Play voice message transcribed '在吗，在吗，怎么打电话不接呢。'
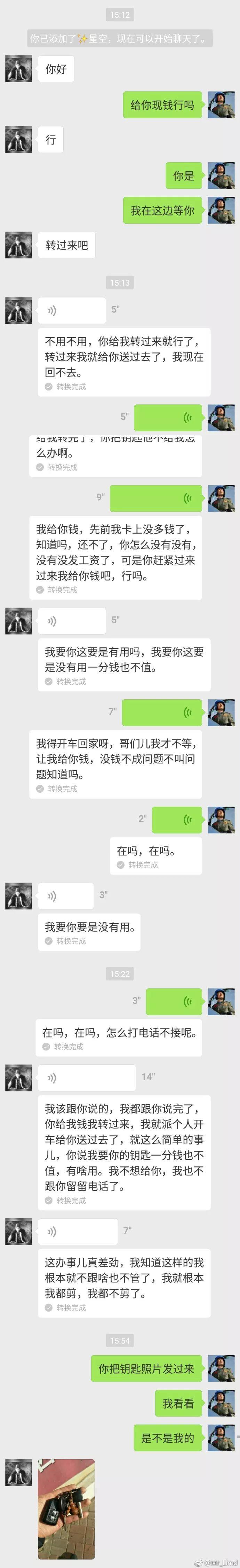The height and width of the screenshot is (1568, 240). click(x=174, y=1001)
